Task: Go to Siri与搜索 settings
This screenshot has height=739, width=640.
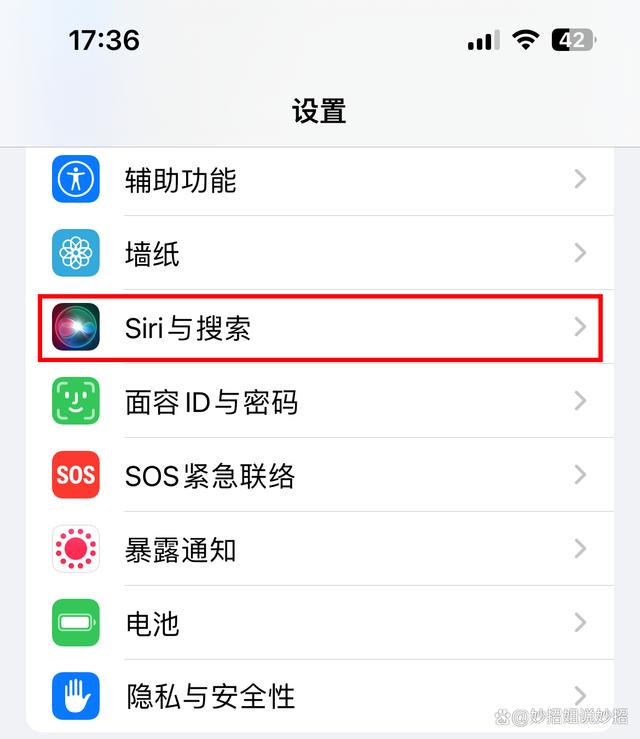Action: (x=320, y=328)
